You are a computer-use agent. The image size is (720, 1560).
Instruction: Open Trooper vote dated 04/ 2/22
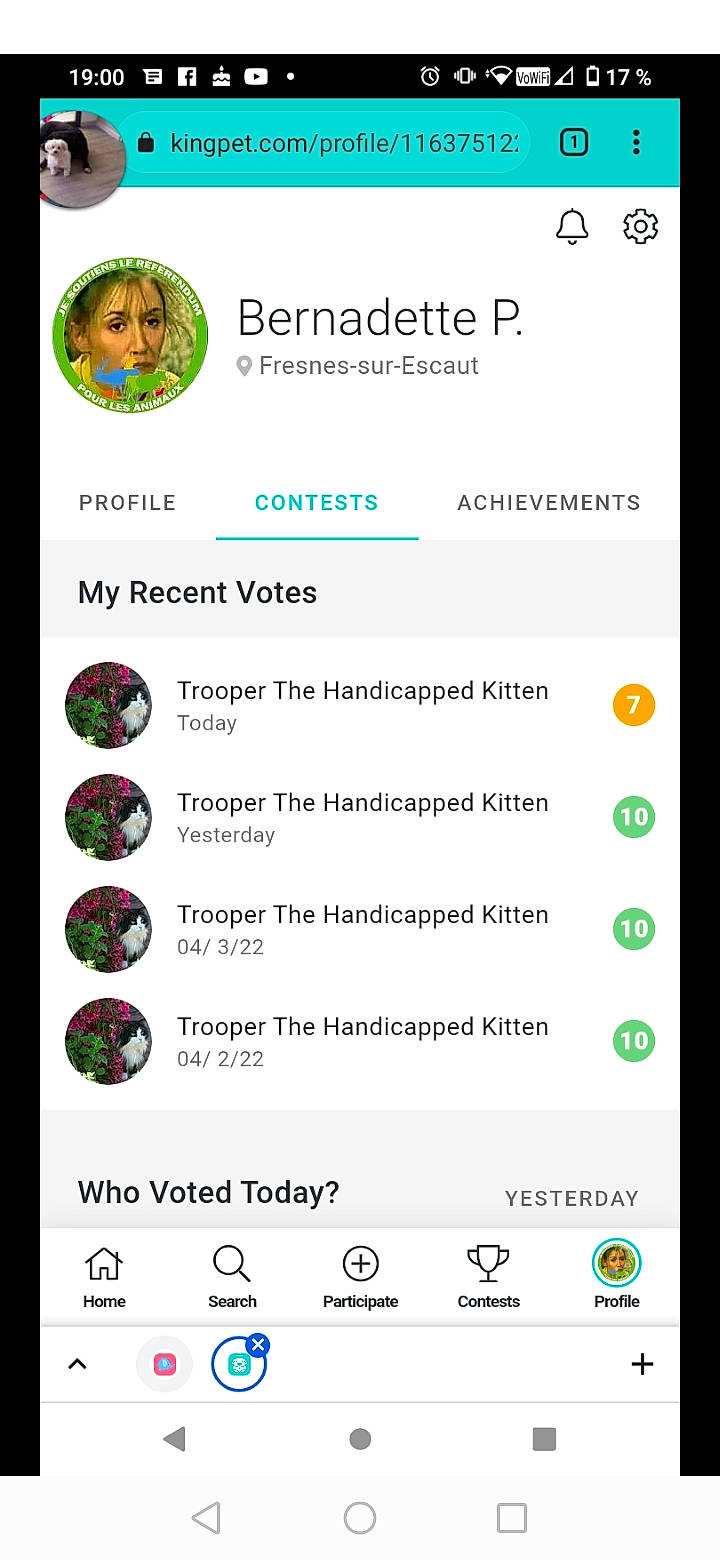(x=362, y=1041)
